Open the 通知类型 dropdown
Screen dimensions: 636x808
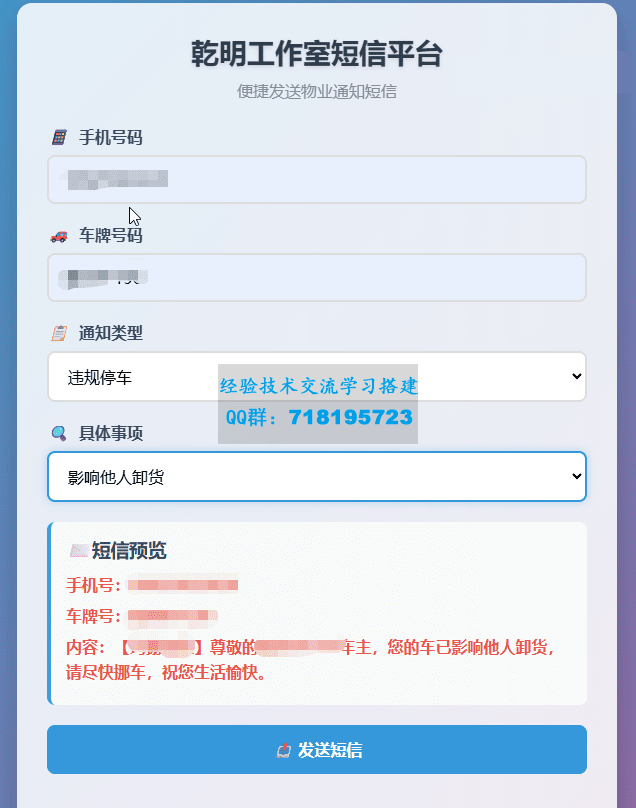click(316, 377)
